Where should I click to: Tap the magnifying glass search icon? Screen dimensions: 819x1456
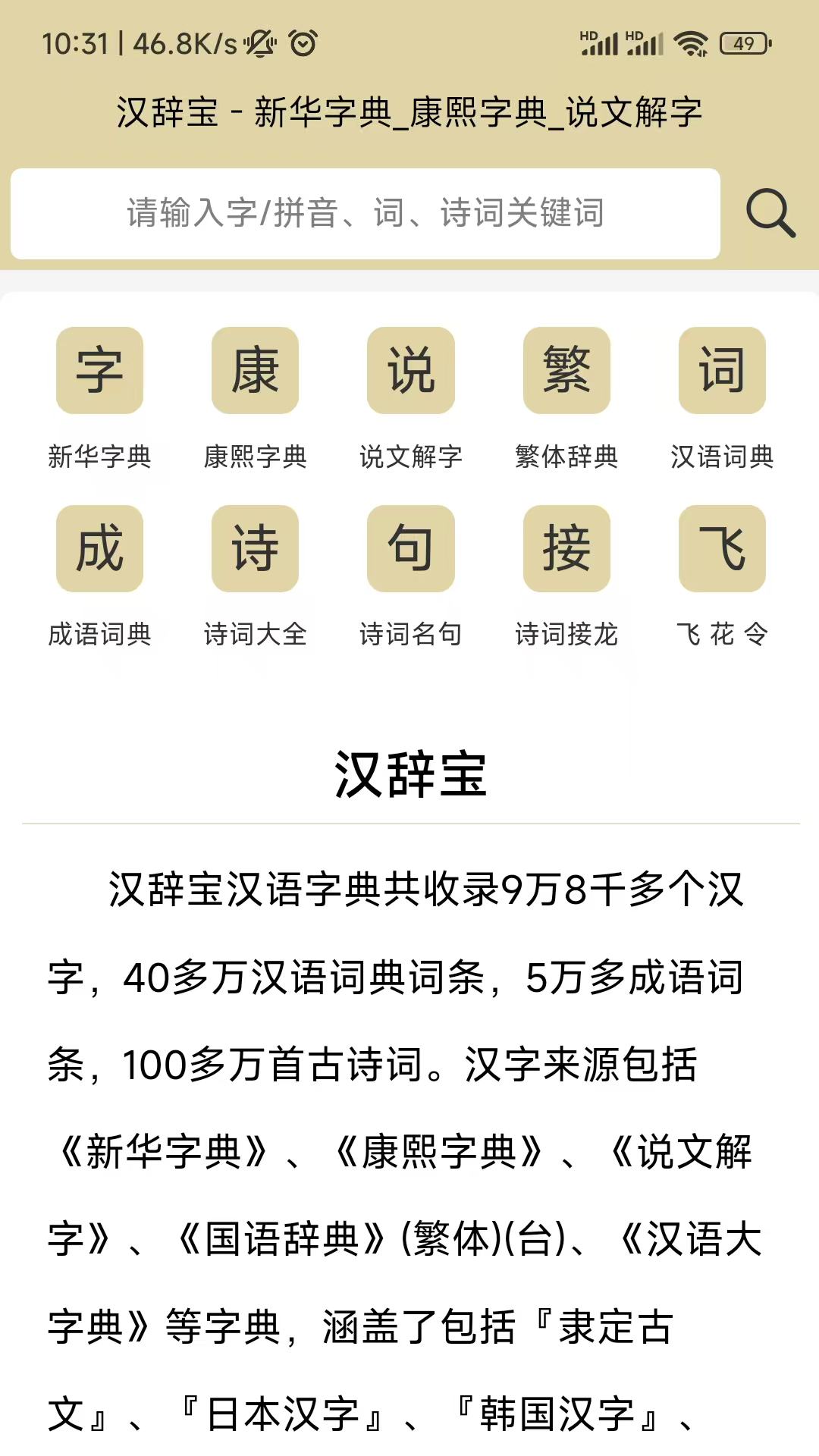pyautogui.click(x=770, y=213)
